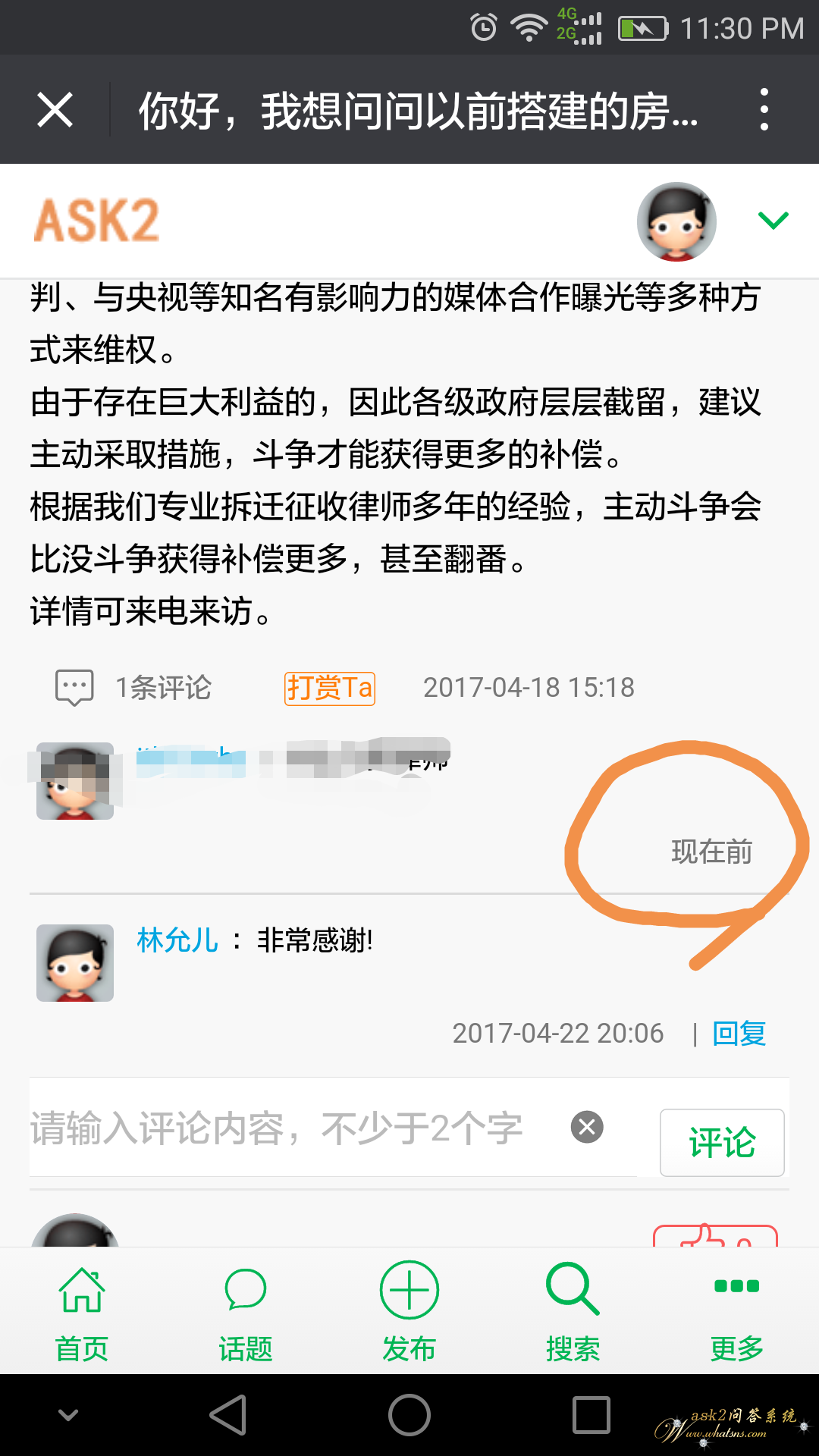The image size is (819, 1456).
Task: Open the three-dot overflow menu
Action: click(x=764, y=110)
